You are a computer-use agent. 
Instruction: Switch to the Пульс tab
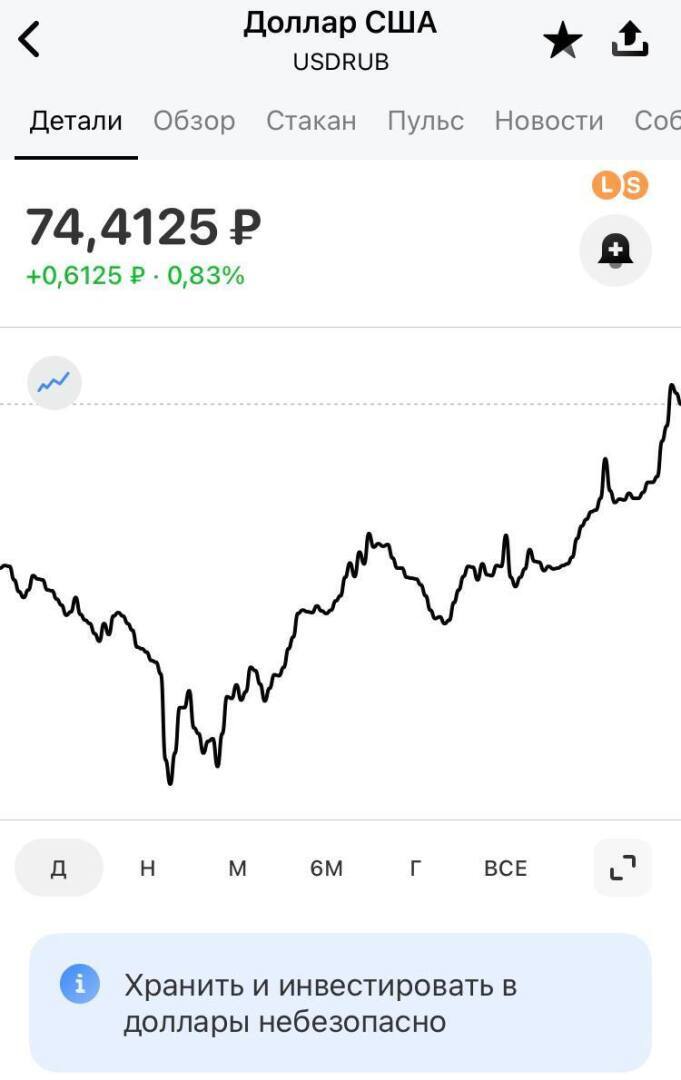(425, 121)
